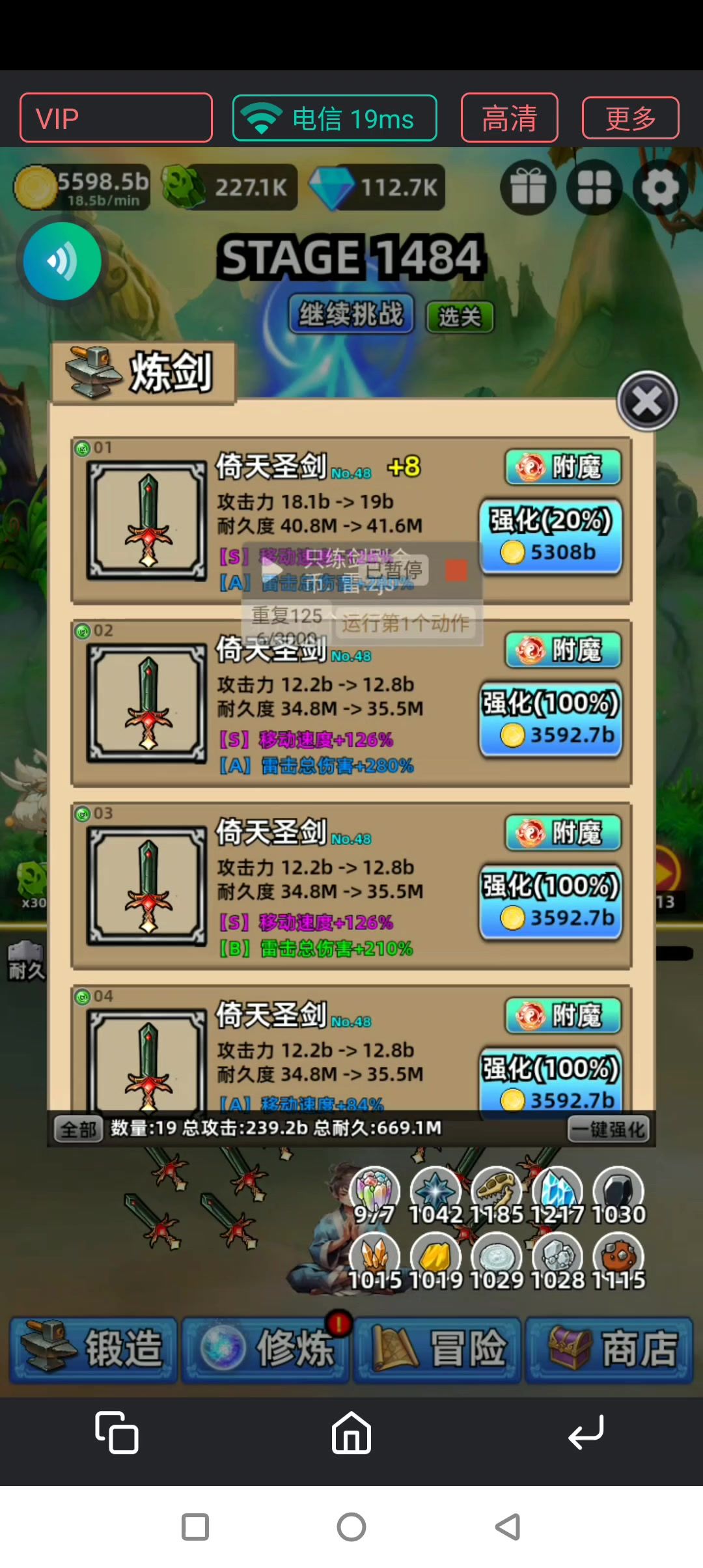Open the 锻造 forge tab
Viewport: 703px width, 1568px height.
pyautogui.click(x=94, y=1348)
